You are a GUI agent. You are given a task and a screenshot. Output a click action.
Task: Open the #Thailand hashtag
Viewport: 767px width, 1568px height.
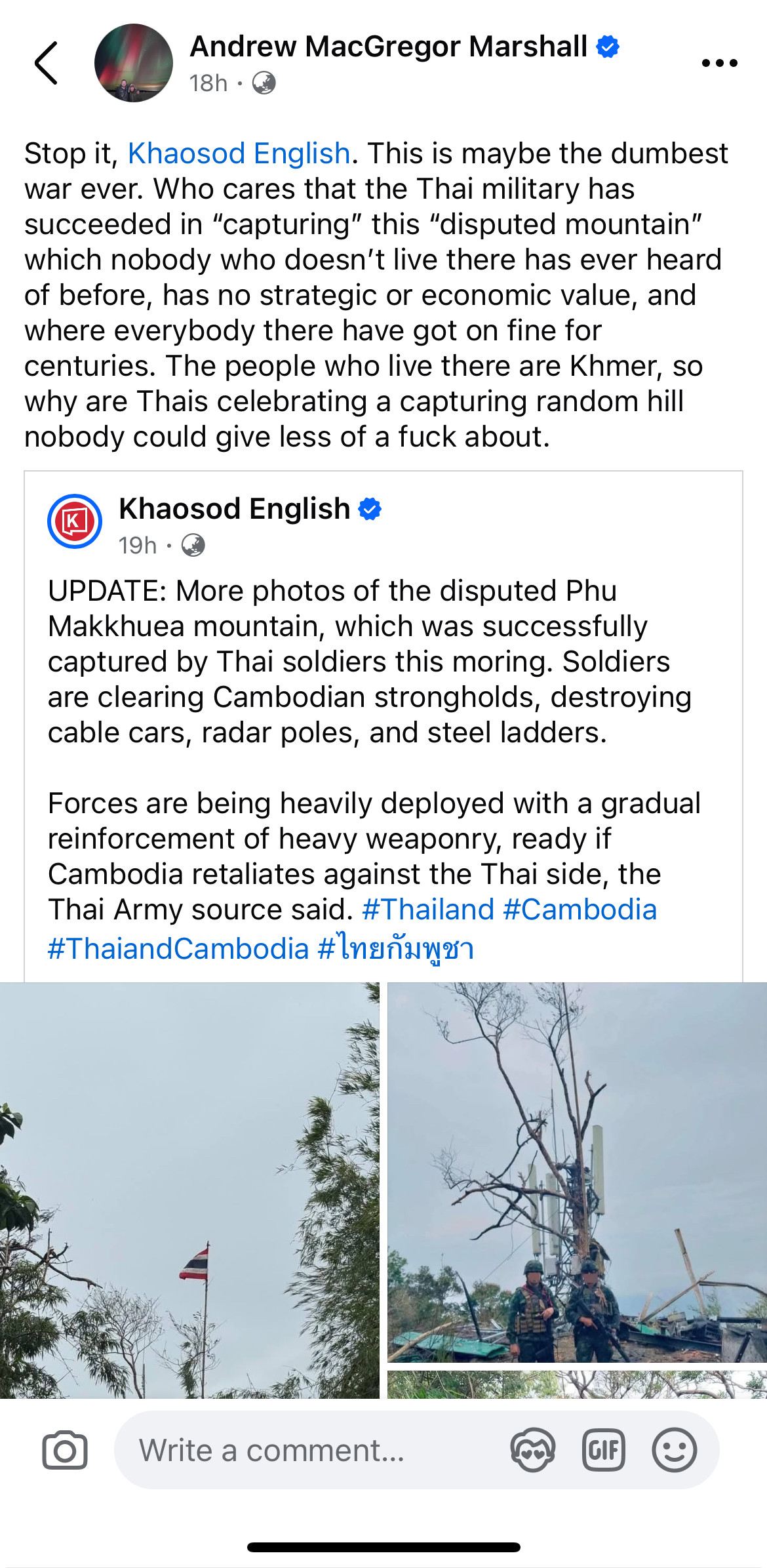[x=427, y=910]
